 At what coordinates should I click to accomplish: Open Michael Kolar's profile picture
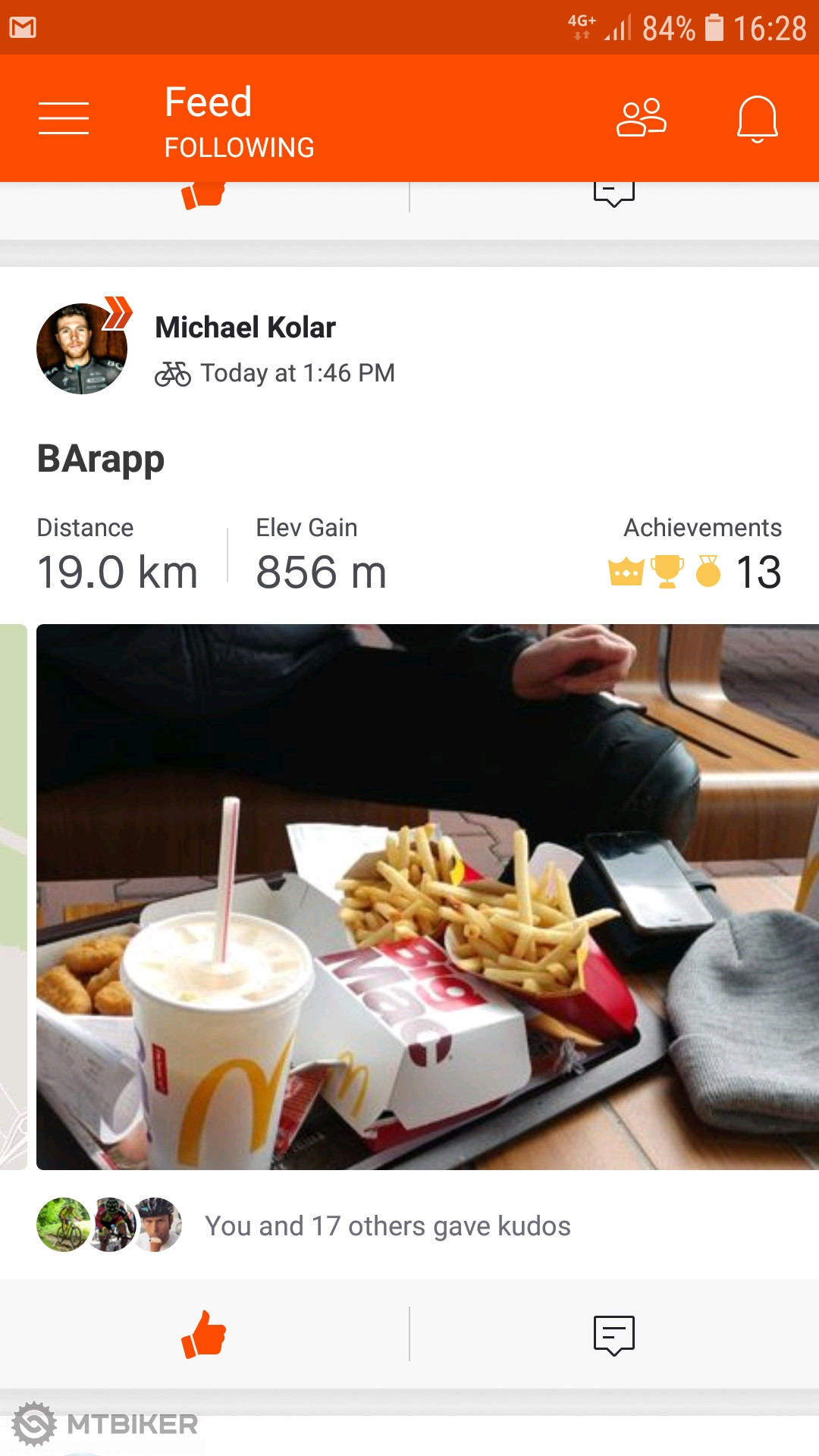[x=82, y=348]
